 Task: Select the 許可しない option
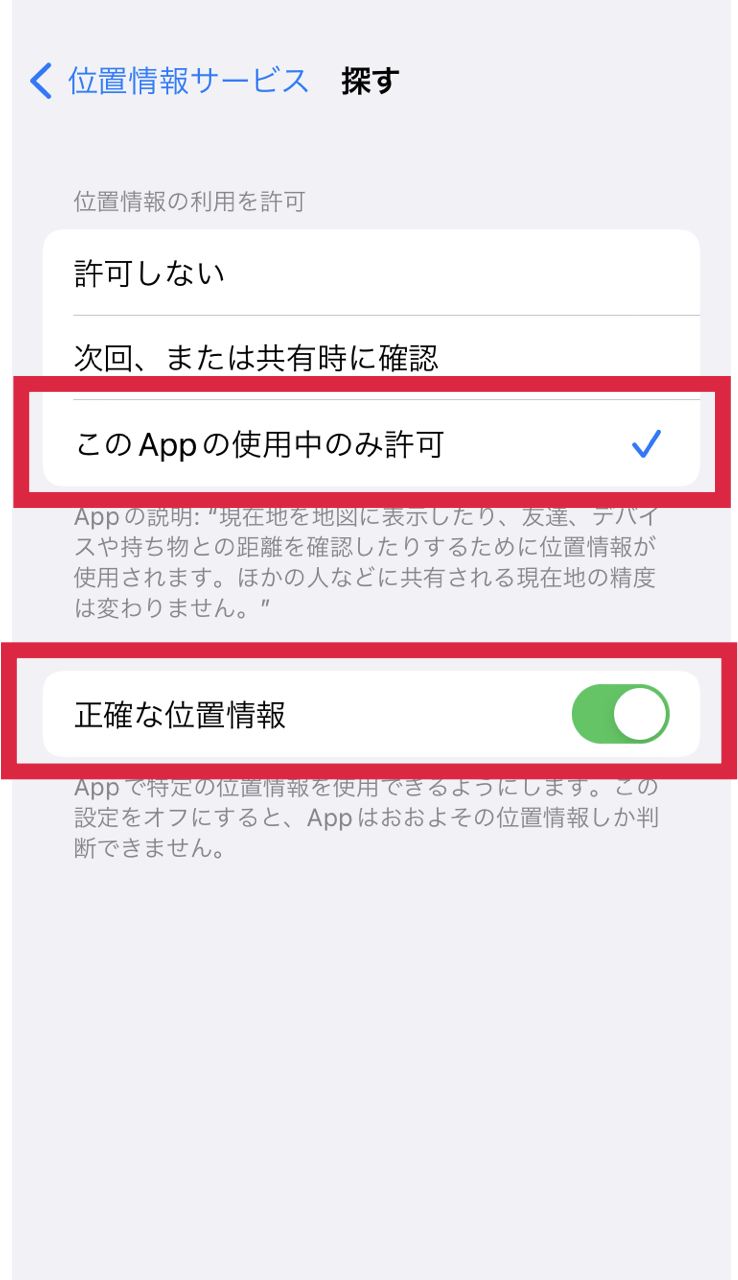pos(371,272)
